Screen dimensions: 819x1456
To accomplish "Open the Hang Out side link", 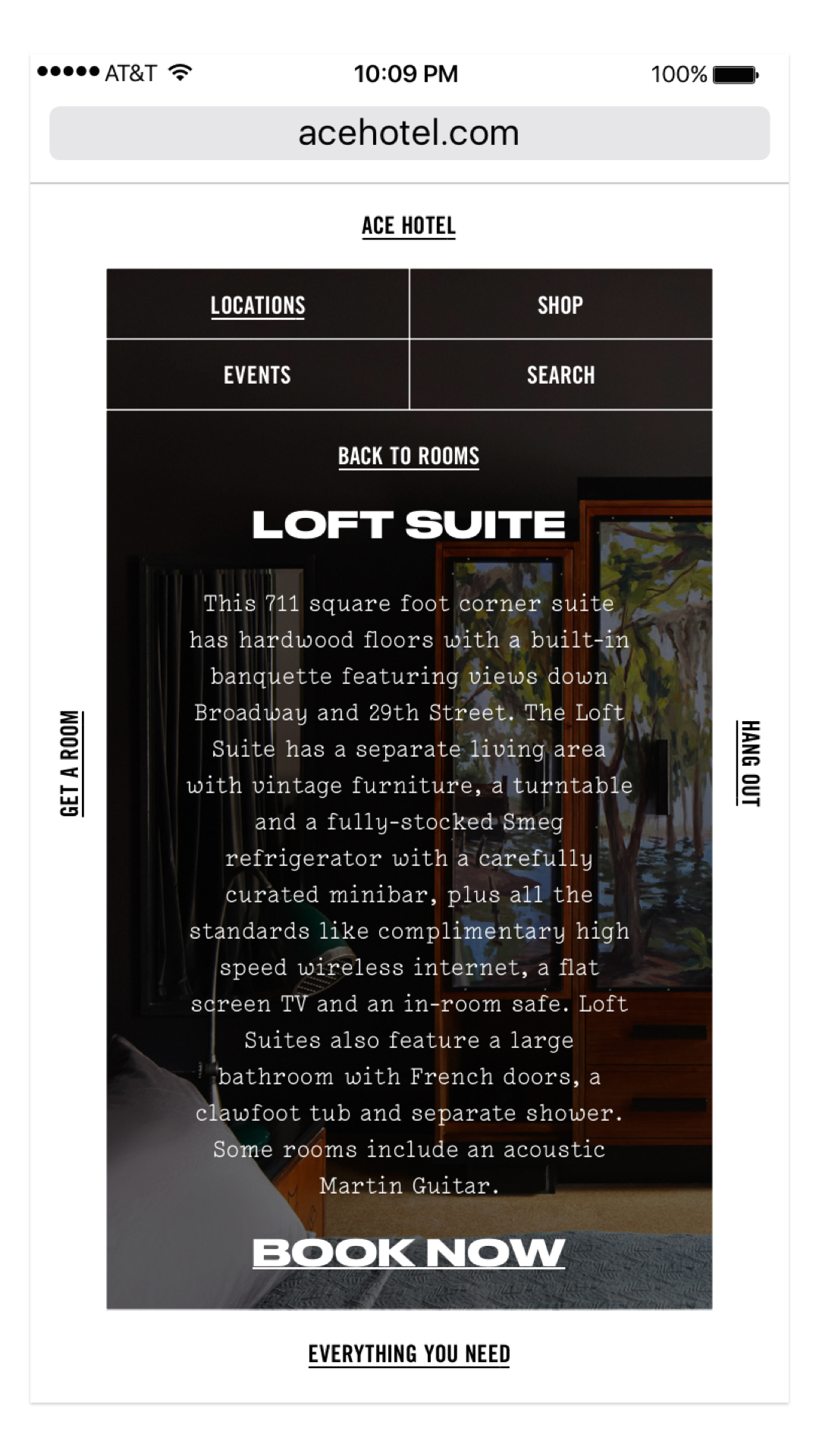I will click(x=749, y=763).
